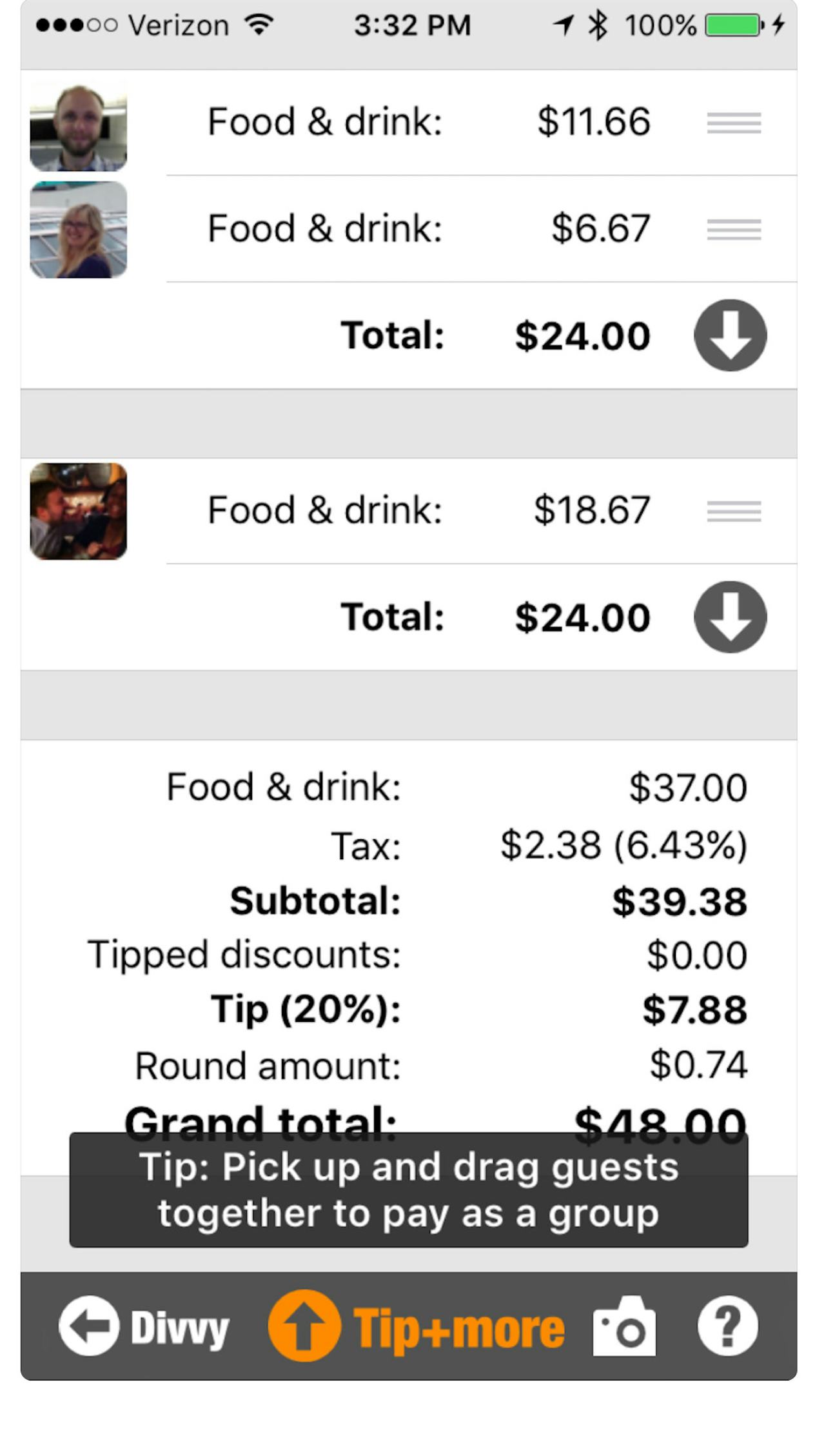815x1456 pixels.
Task: Click the down arrow beside the second $24.00 total
Action: point(729,617)
